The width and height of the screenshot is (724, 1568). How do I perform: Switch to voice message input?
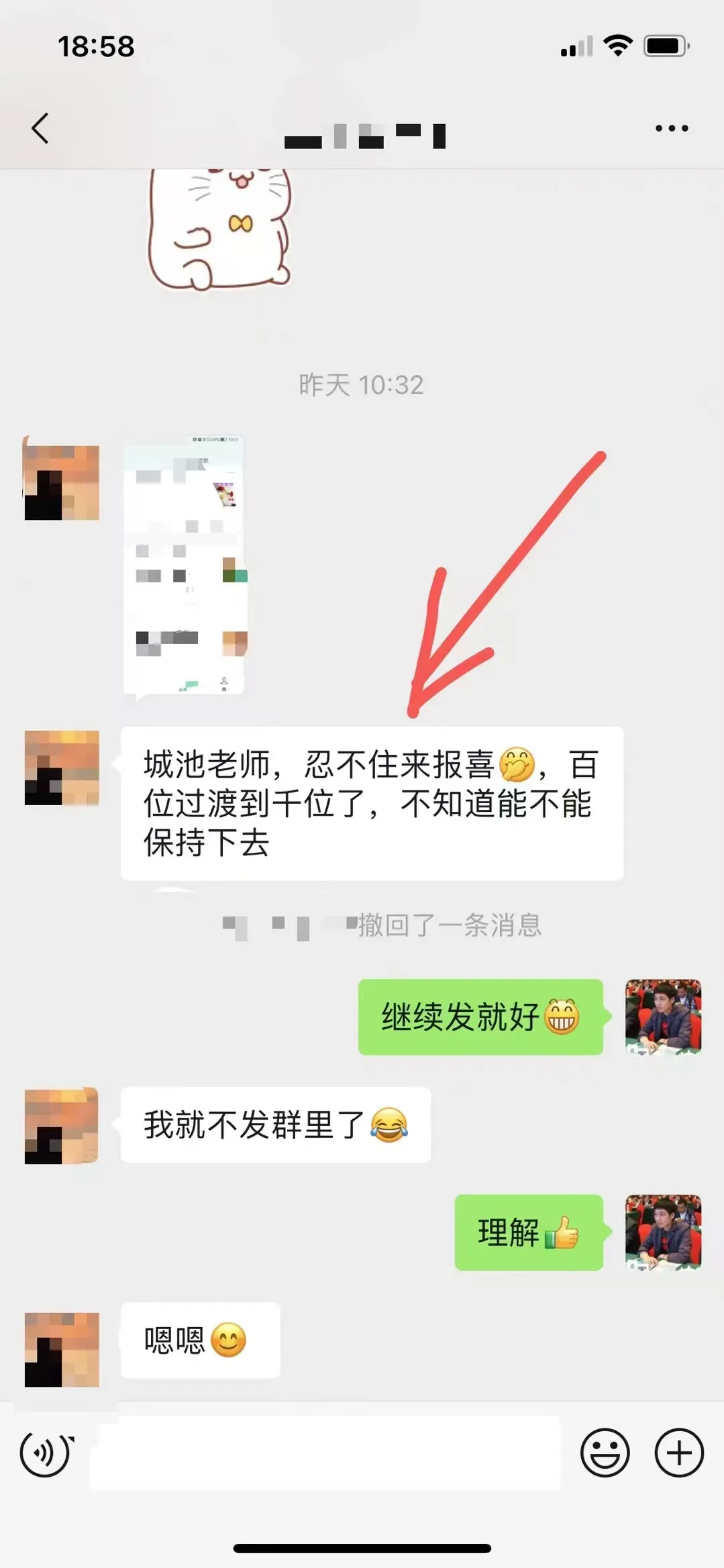(x=46, y=1453)
